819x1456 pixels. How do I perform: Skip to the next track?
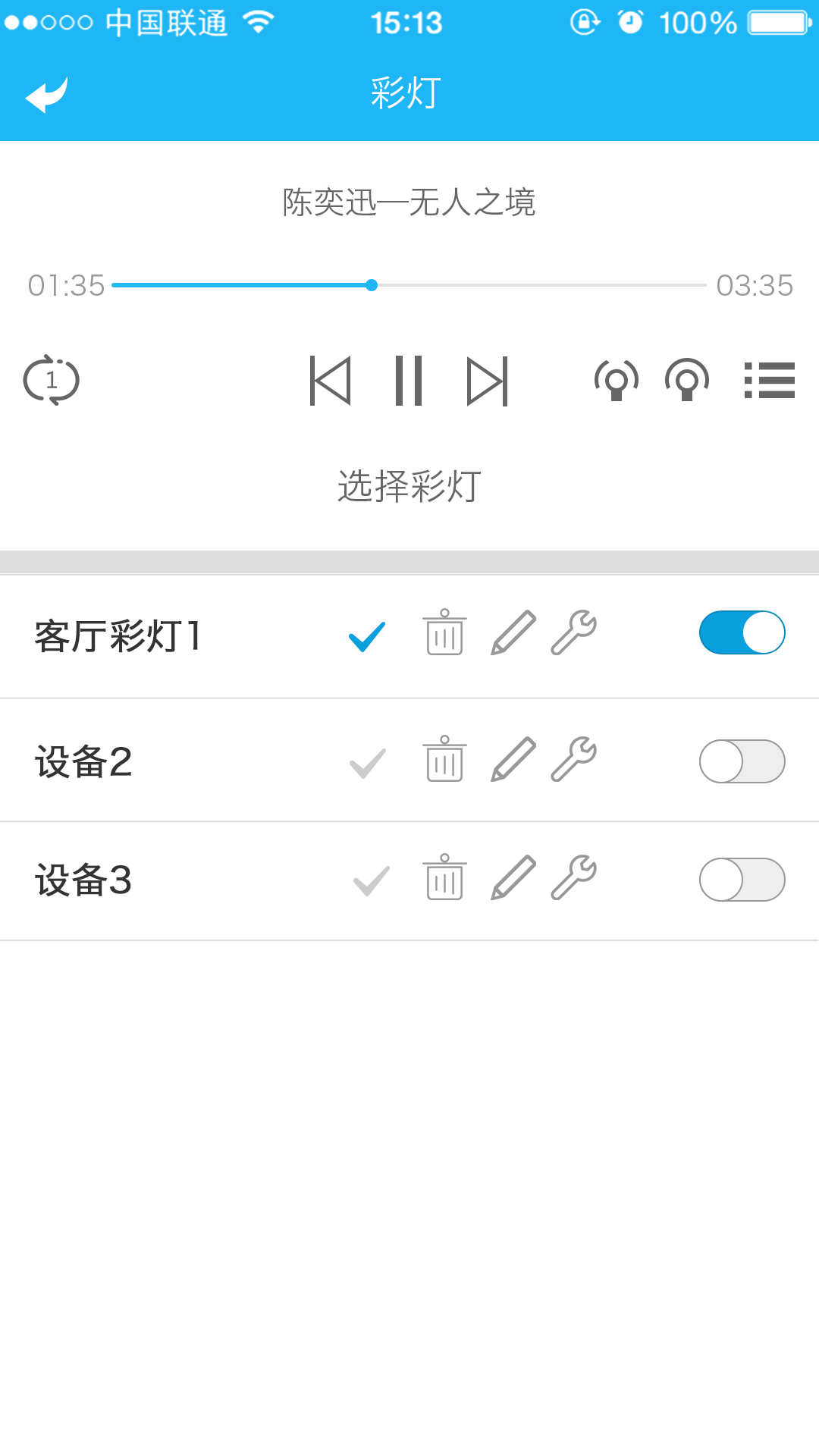tap(487, 381)
